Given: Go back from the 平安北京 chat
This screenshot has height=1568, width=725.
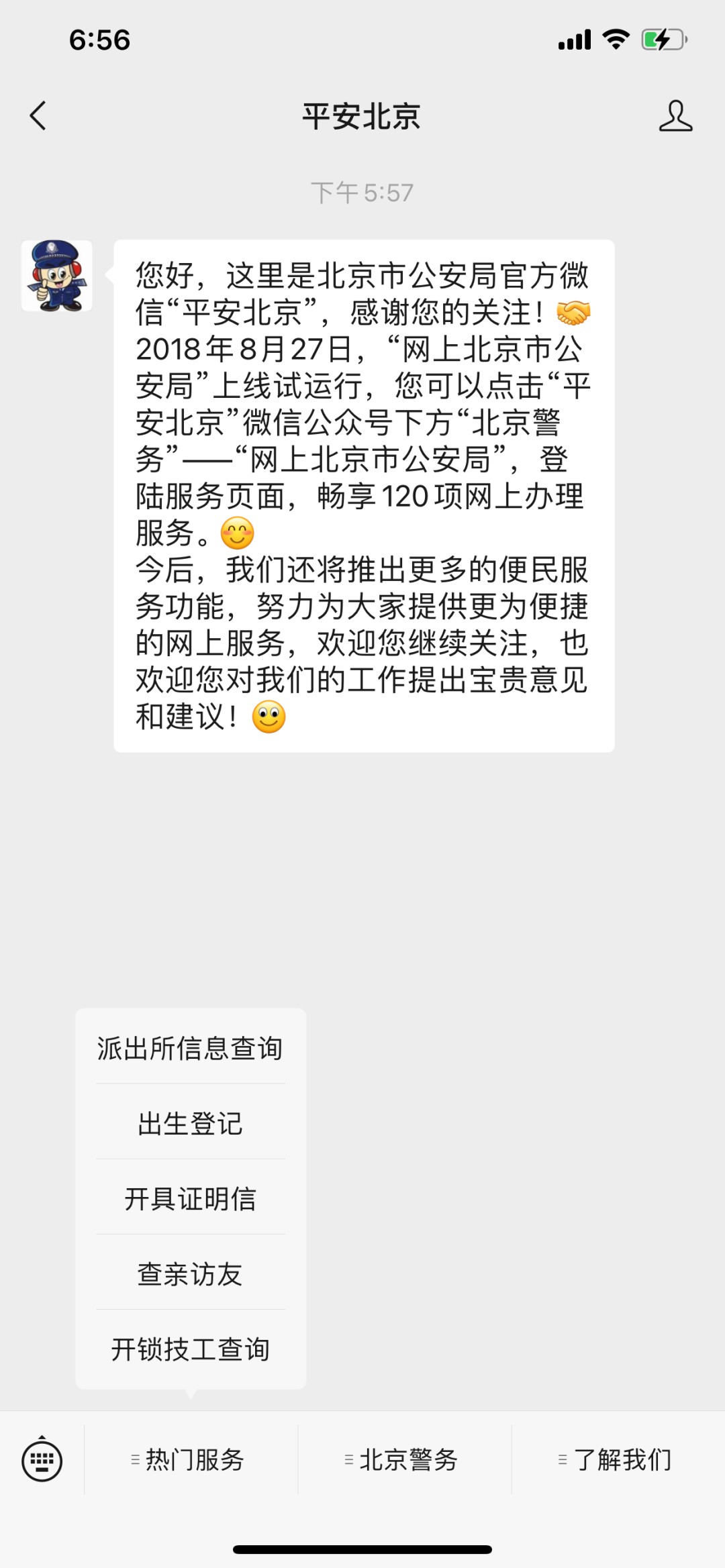Looking at the screenshot, I should (38, 116).
